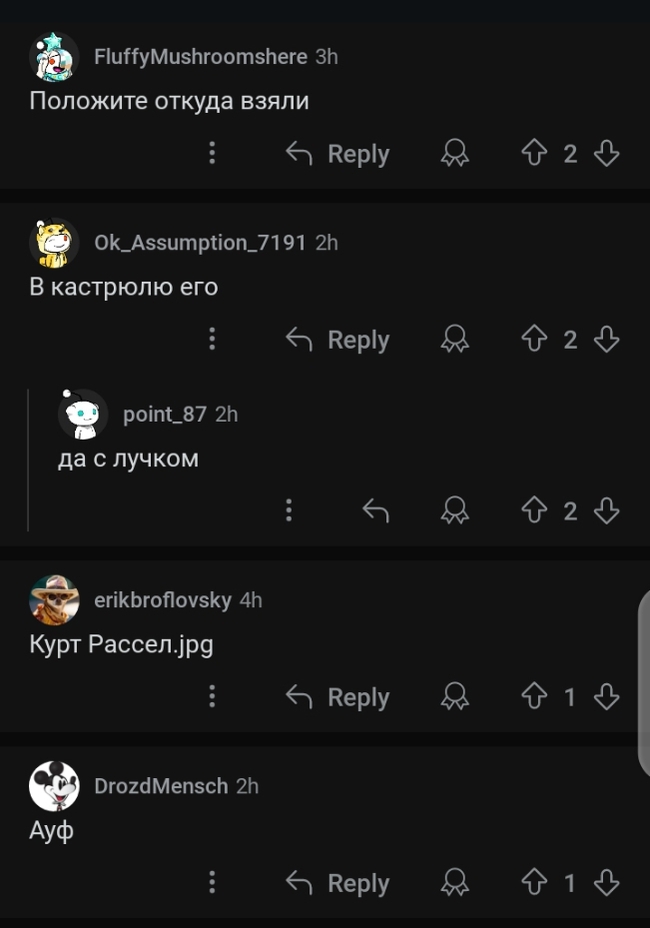Give an award to FluffyMushroomshere's comment
The width and height of the screenshot is (650, 928).
click(x=455, y=153)
